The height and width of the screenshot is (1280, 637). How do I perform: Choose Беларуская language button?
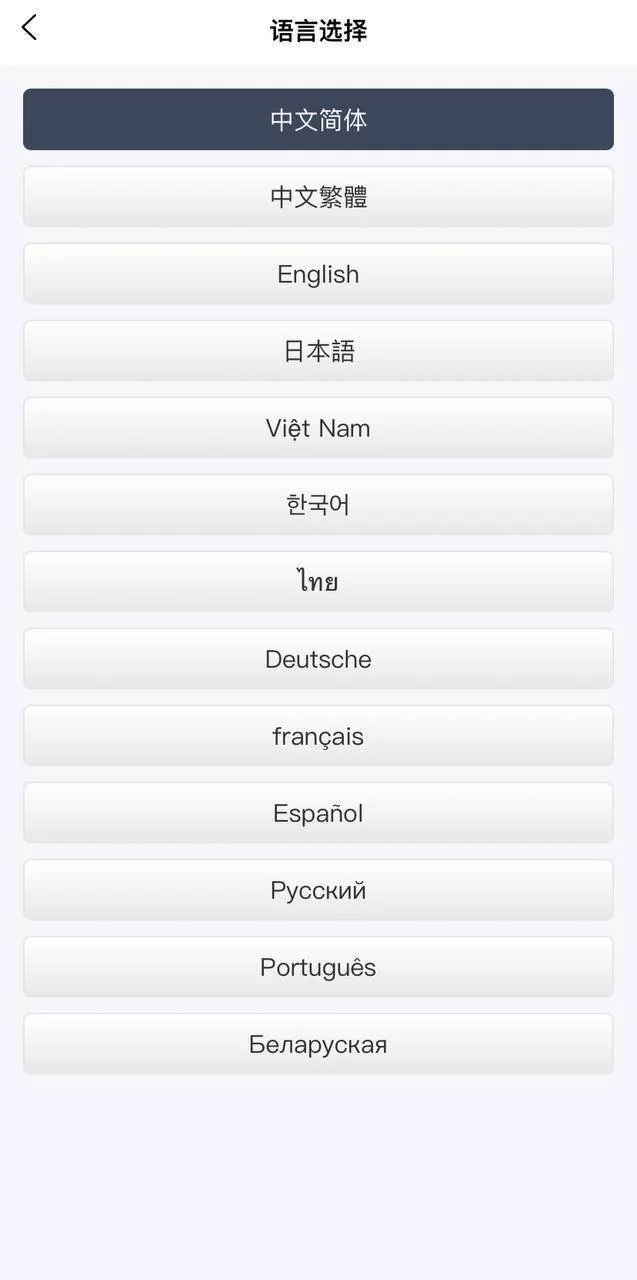tap(318, 1044)
